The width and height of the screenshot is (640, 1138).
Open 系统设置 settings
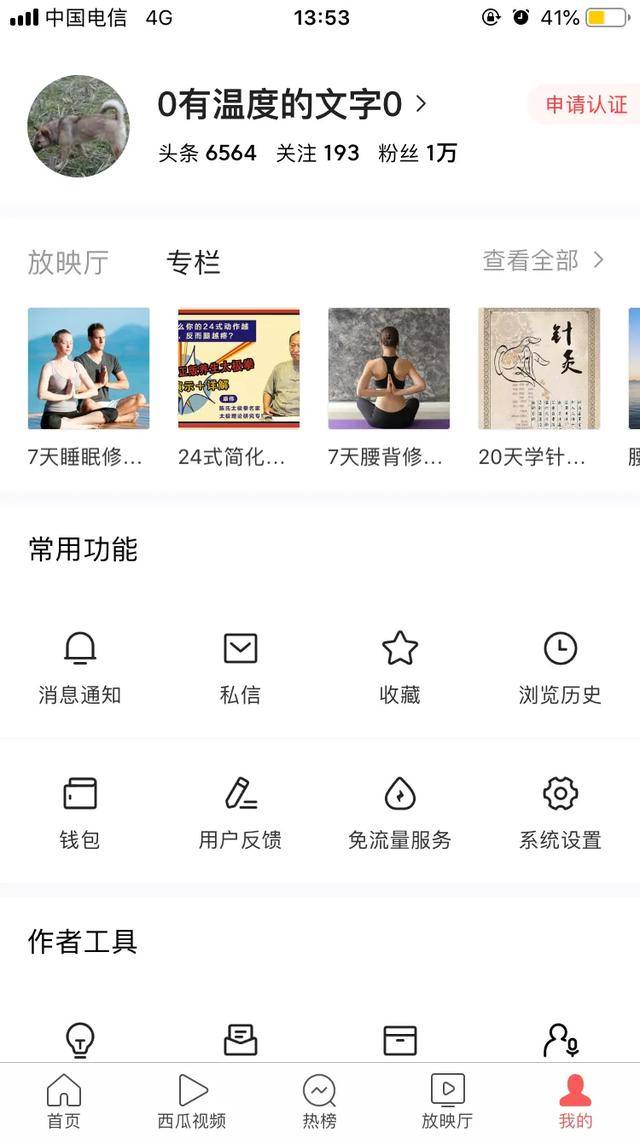pyautogui.click(x=560, y=812)
